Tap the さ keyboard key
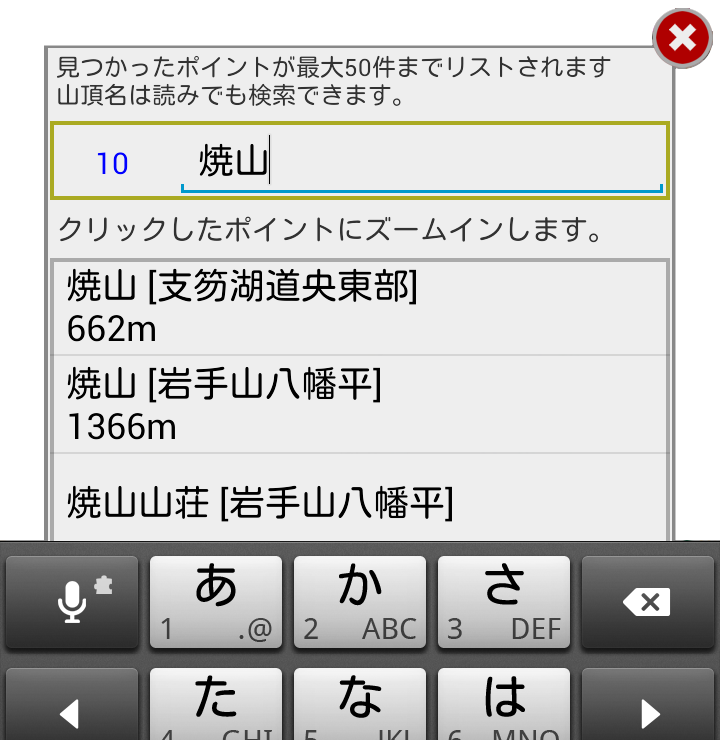Viewport: 720px width, 740px height. (x=504, y=602)
